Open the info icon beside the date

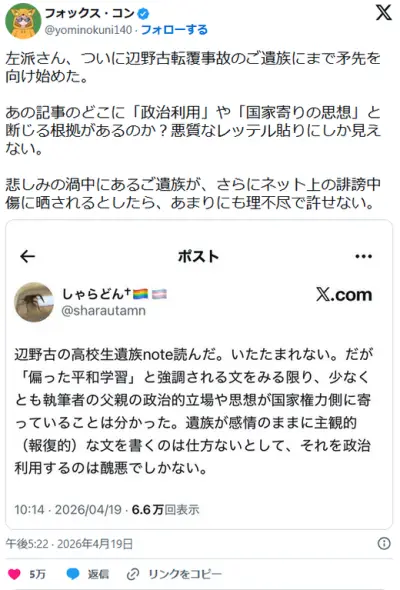click(x=384, y=543)
